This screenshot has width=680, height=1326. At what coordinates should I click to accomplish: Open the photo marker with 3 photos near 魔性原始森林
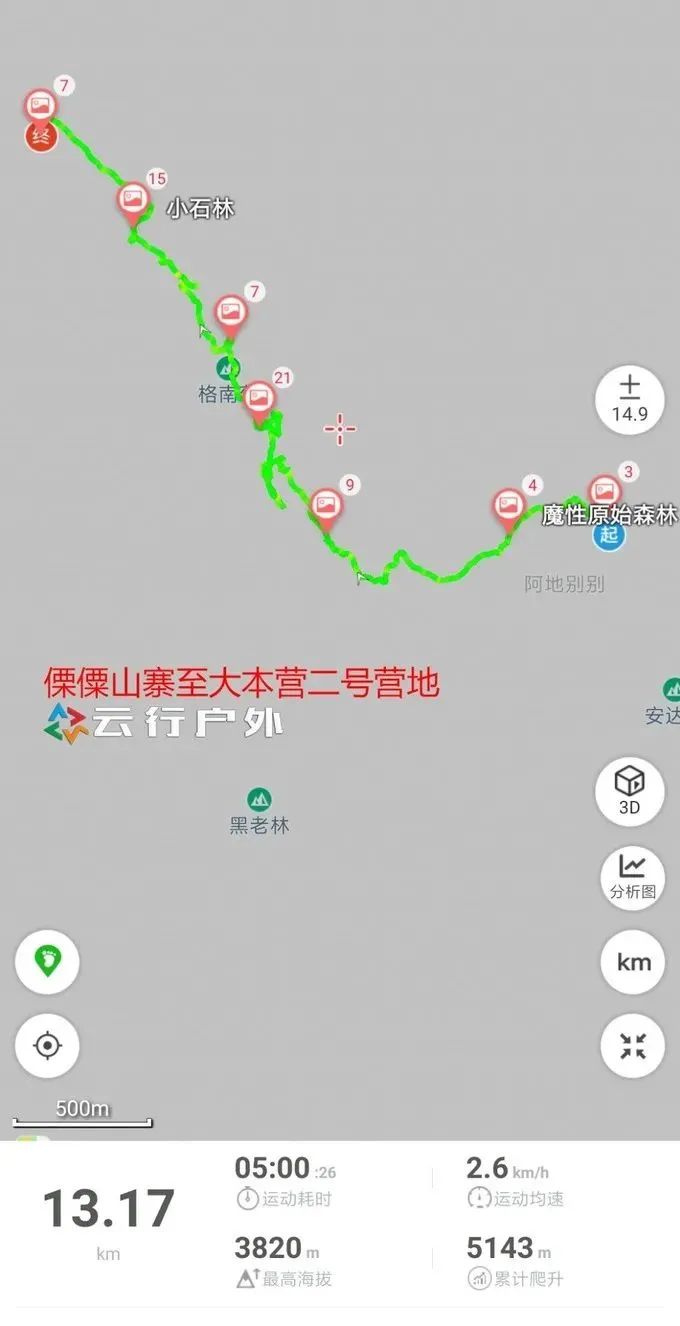pos(604,493)
